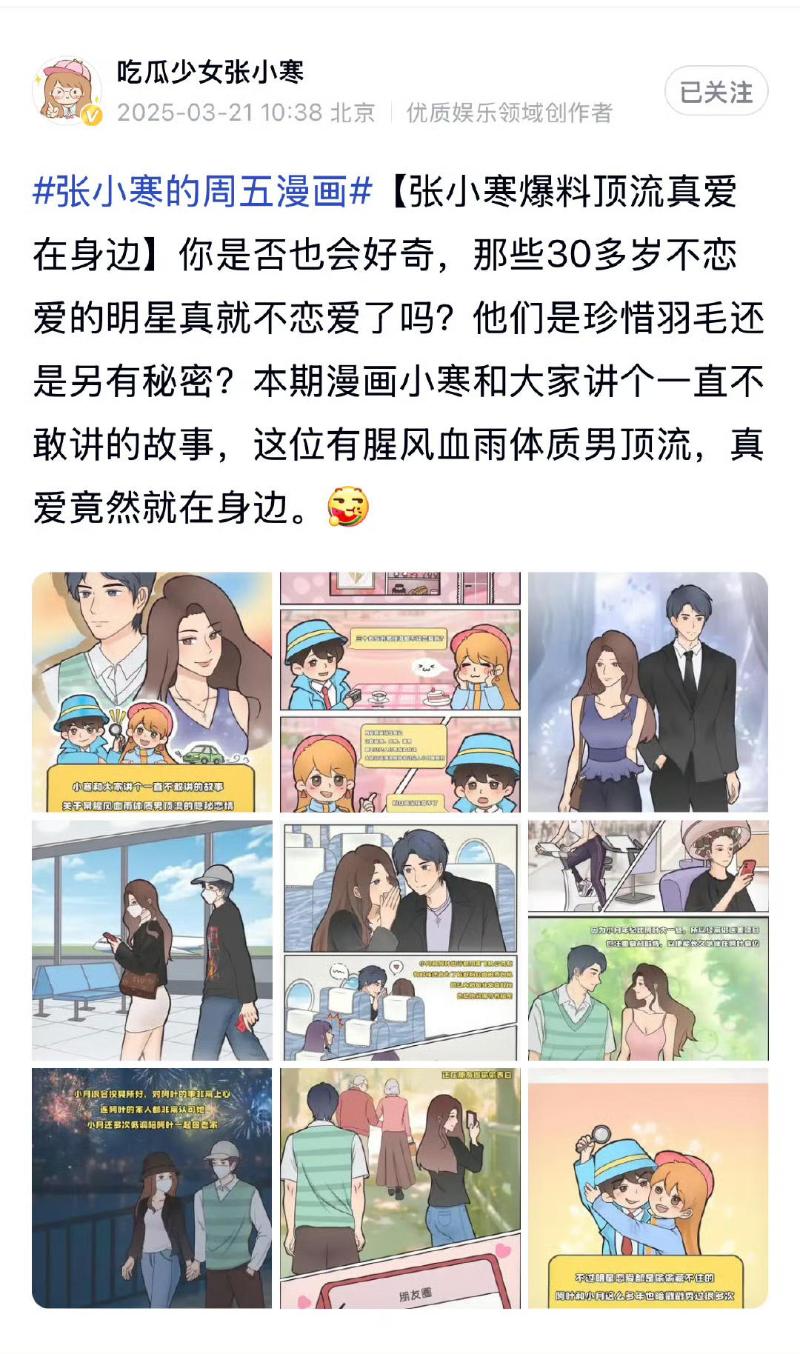800x1354 pixels.
Task: Open the #张小寒的周五漫画# hashtag
Action: 203,193
